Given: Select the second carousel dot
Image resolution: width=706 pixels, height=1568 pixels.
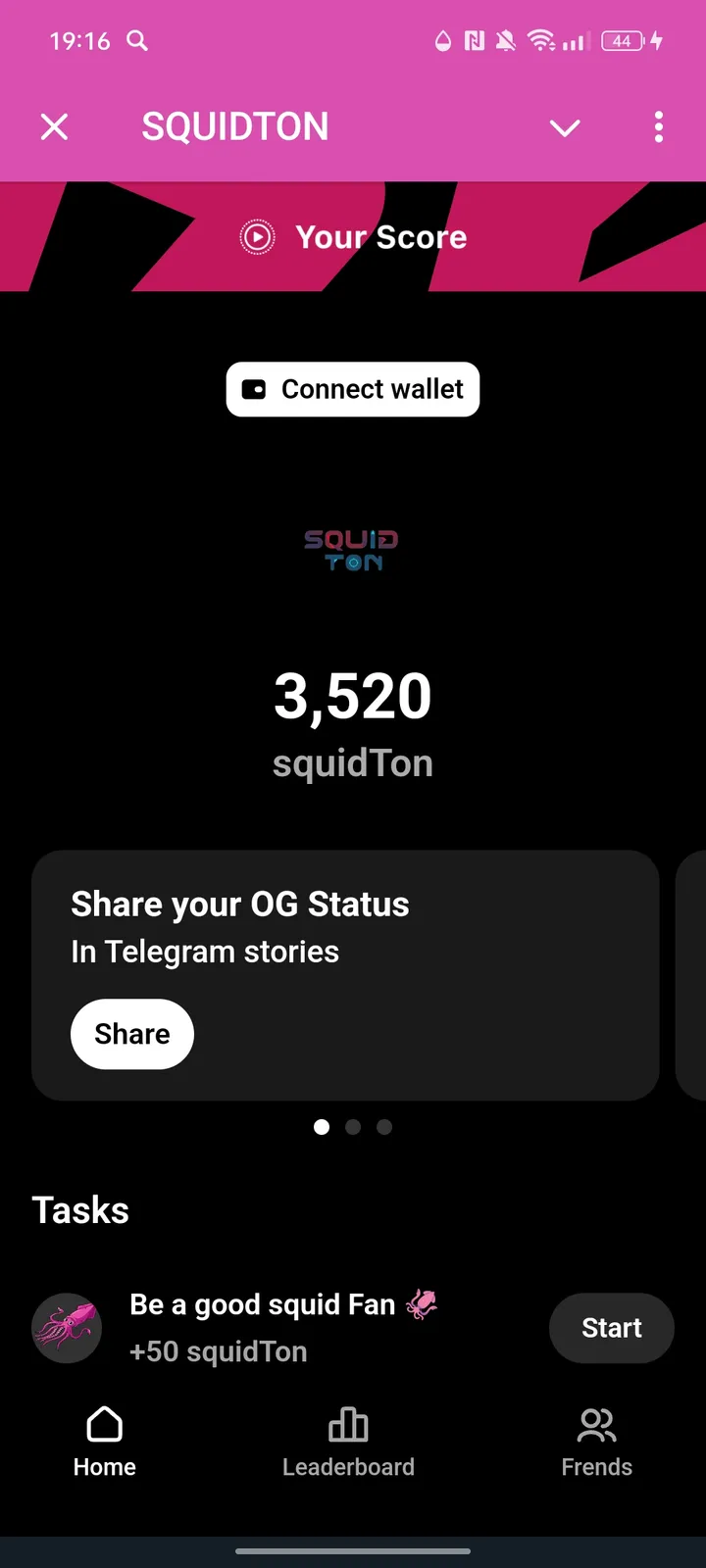Looking at the screenshot, I should [352, 1127].
